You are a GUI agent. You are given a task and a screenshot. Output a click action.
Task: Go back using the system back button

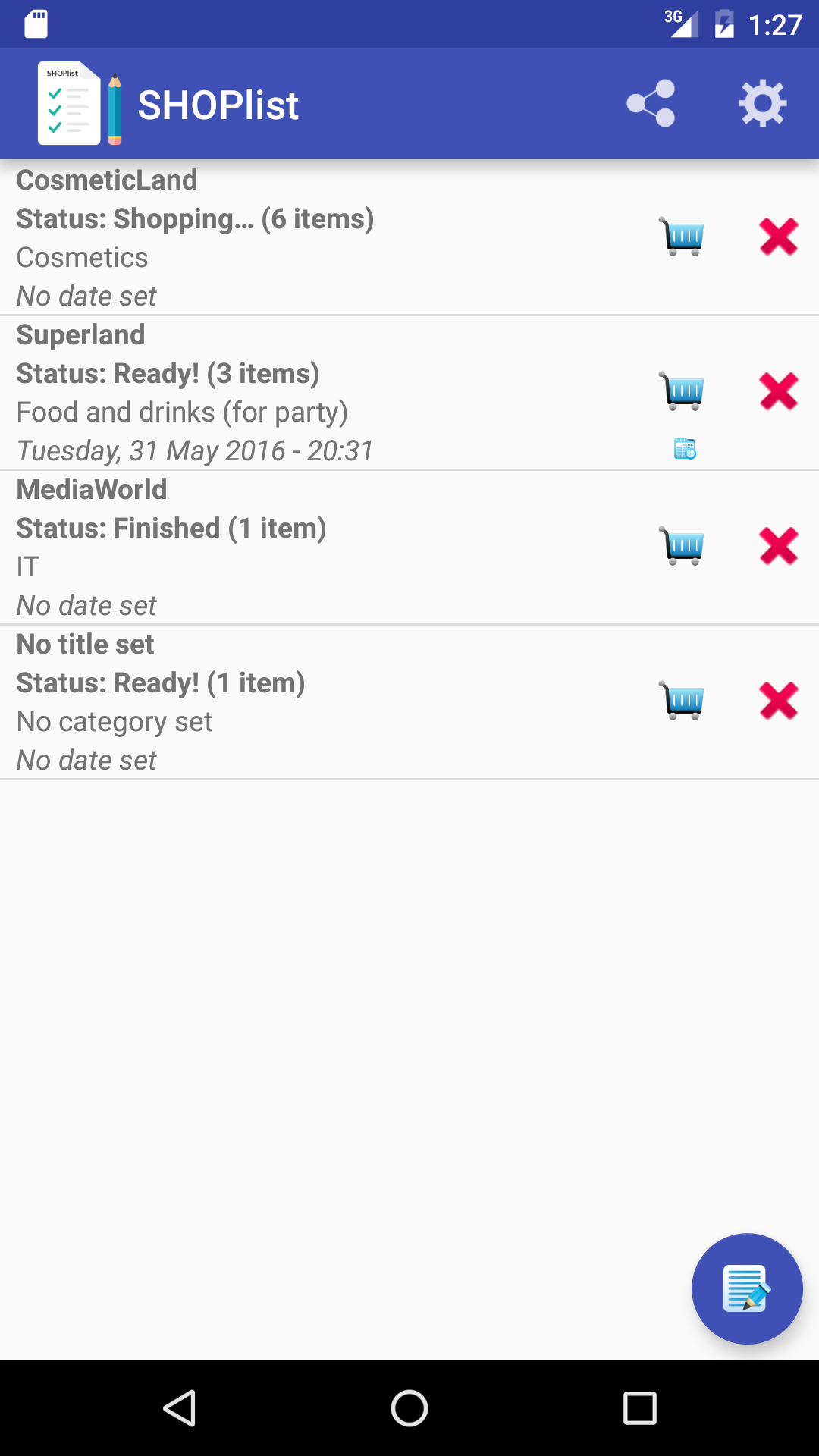(x=180, y=1408)
